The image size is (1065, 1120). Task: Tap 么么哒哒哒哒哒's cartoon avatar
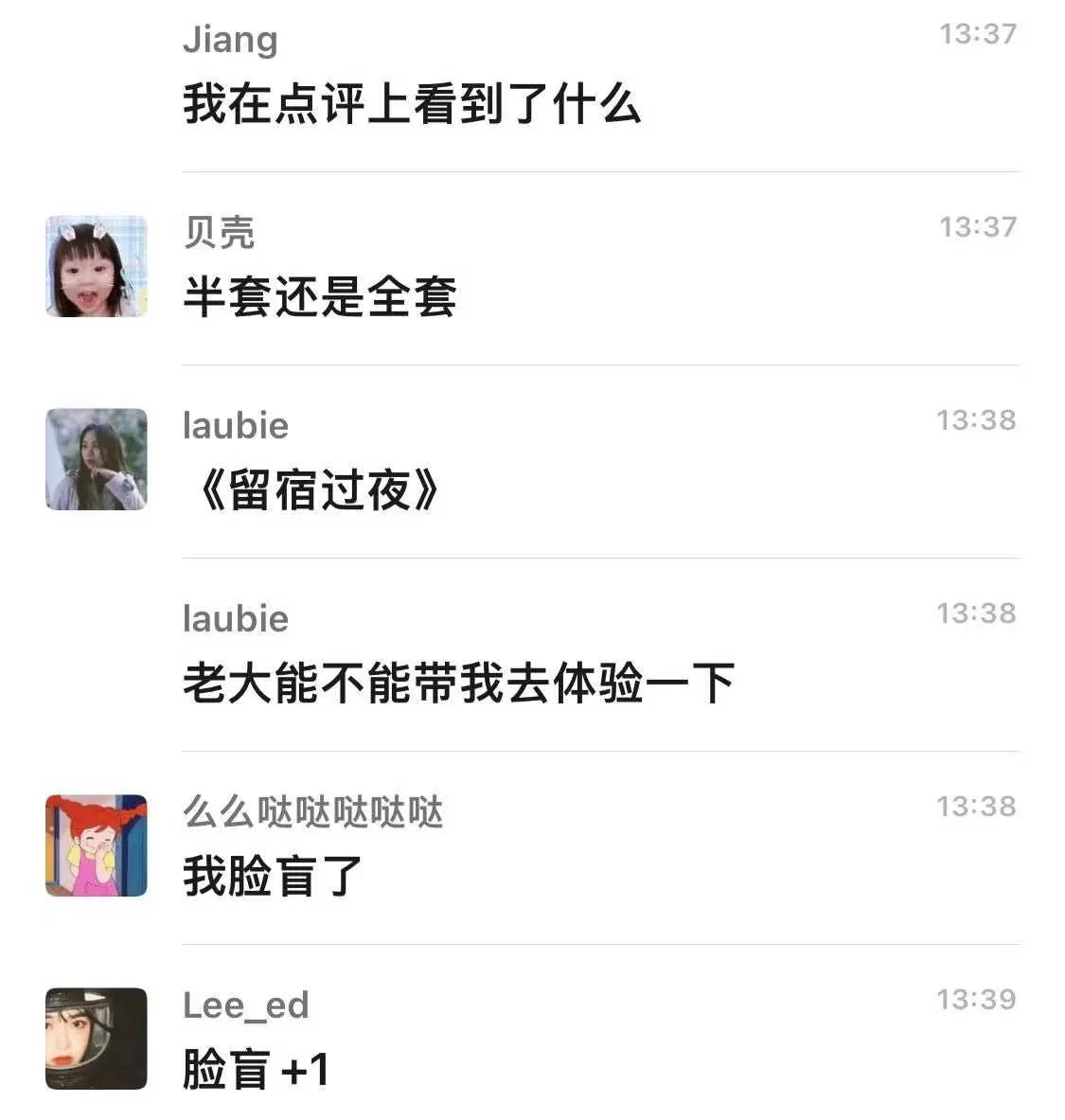[97, 845]
